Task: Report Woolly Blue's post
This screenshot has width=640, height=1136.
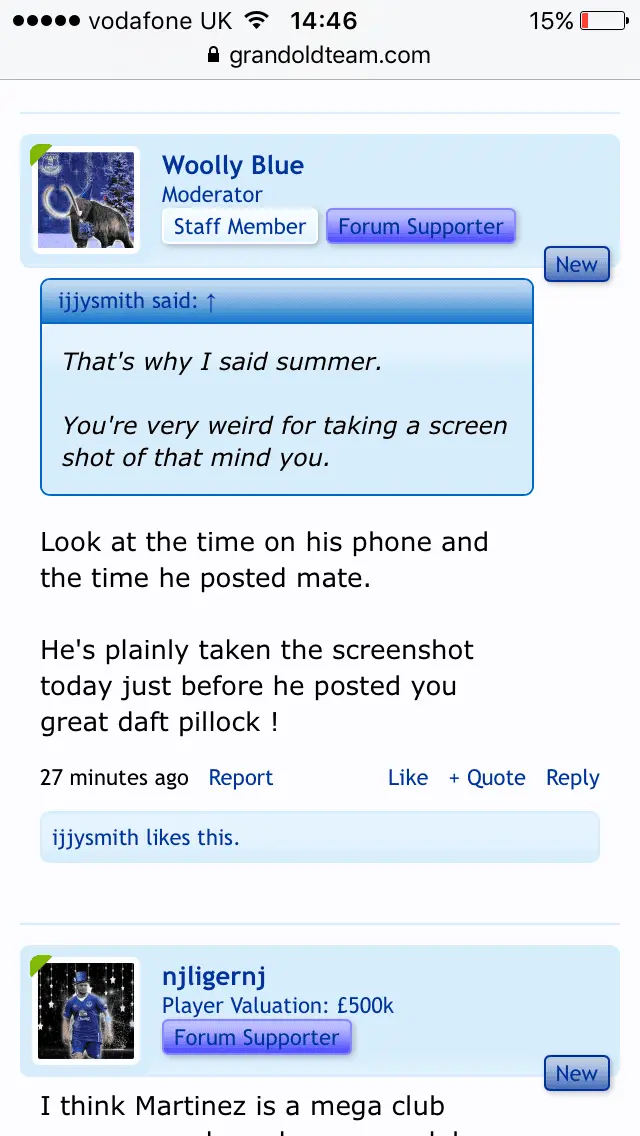Action: (x=240, y=778)
